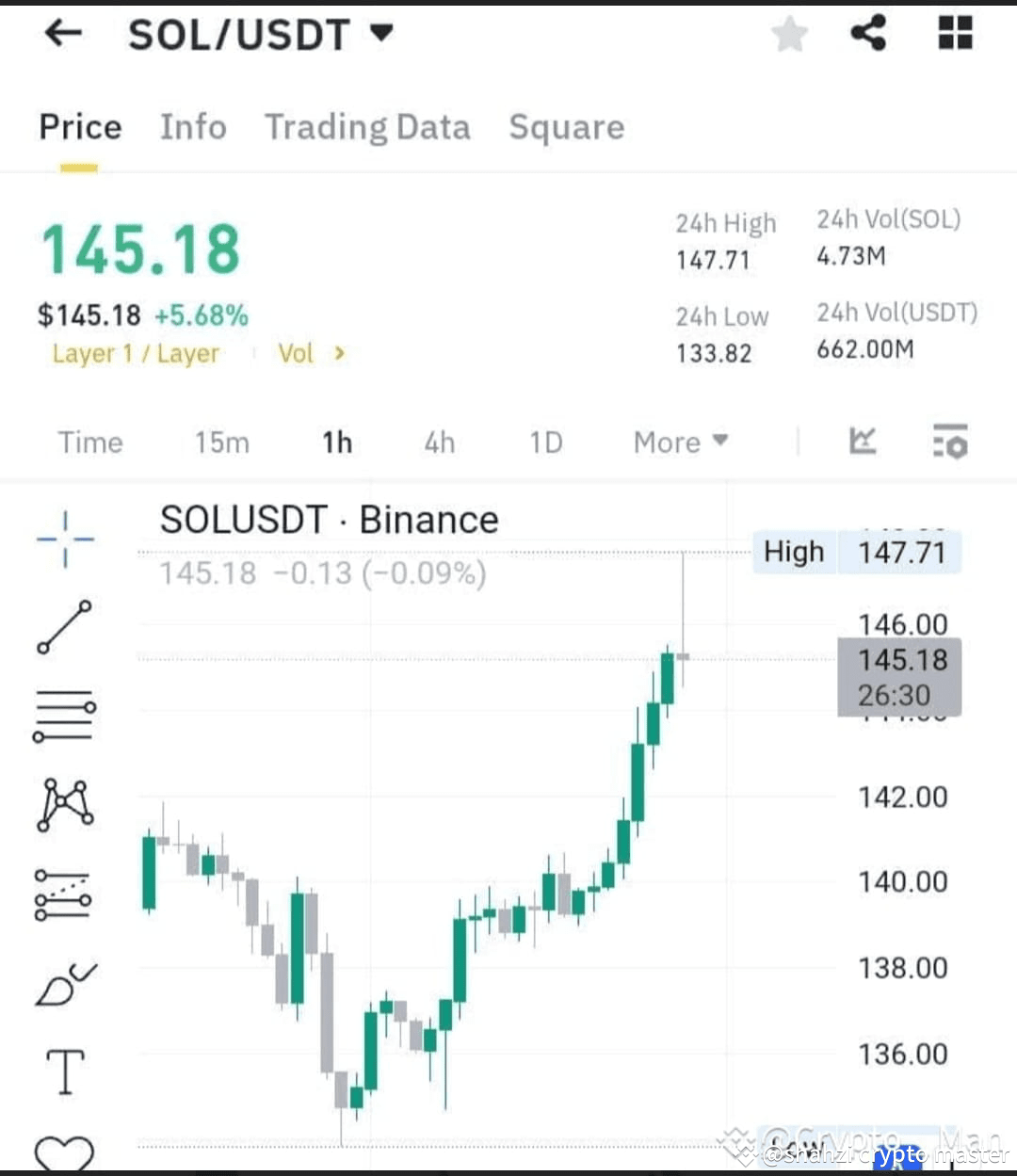Switch to the Trading Data tab
The width and height of the screenshot is (1017, 1176).
(x=368, y=127)
